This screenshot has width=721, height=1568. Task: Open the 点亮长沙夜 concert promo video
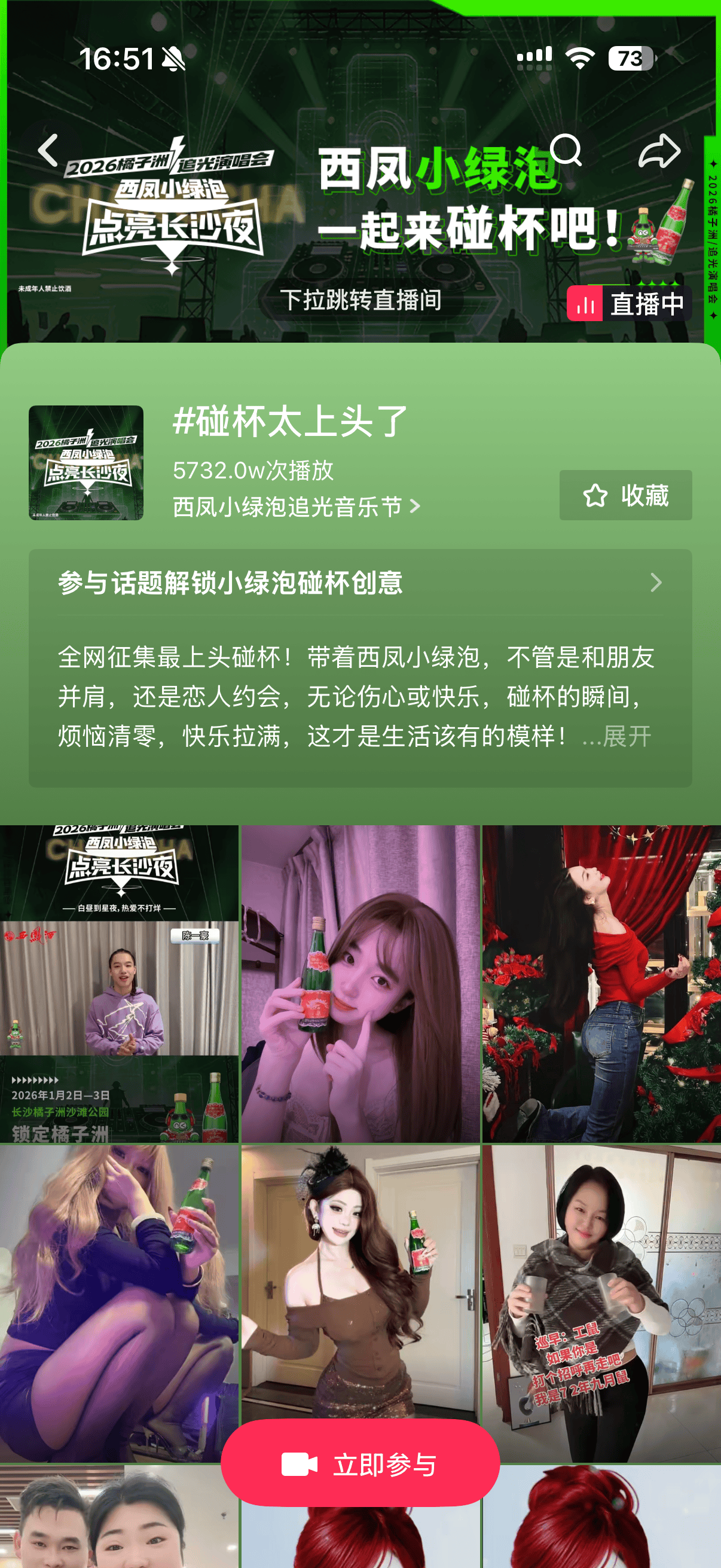(x=119, y=983)
